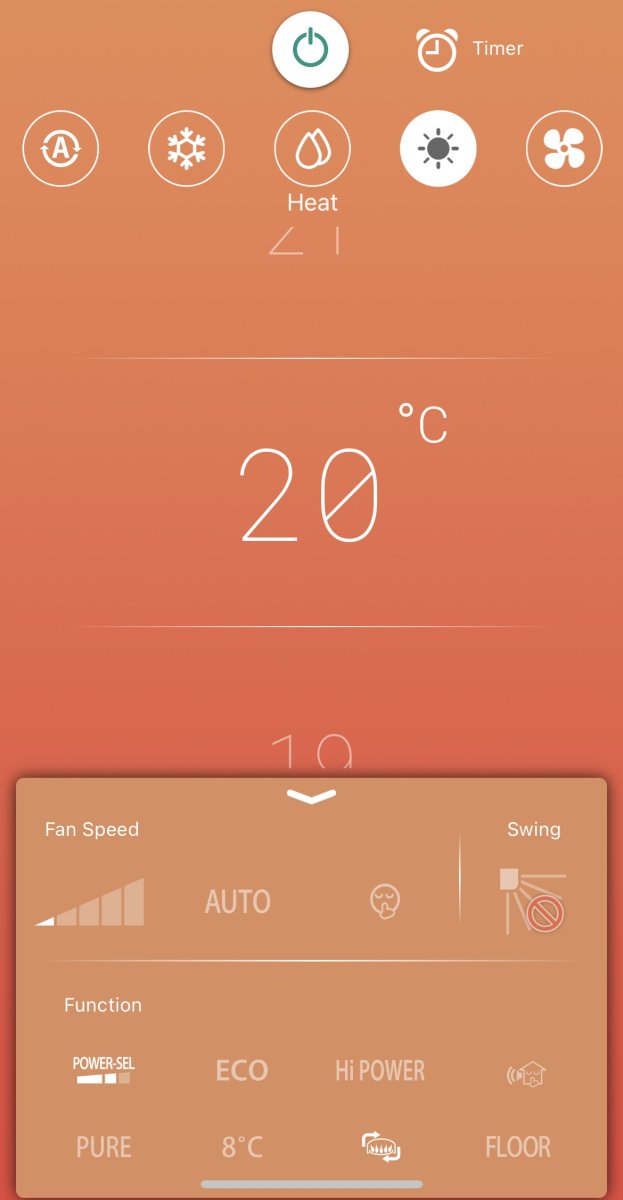Image resolution: width=623 pixels, height=1200 pixels.
Task: Switch to Fan only mode
Action: tap(564, 150)
